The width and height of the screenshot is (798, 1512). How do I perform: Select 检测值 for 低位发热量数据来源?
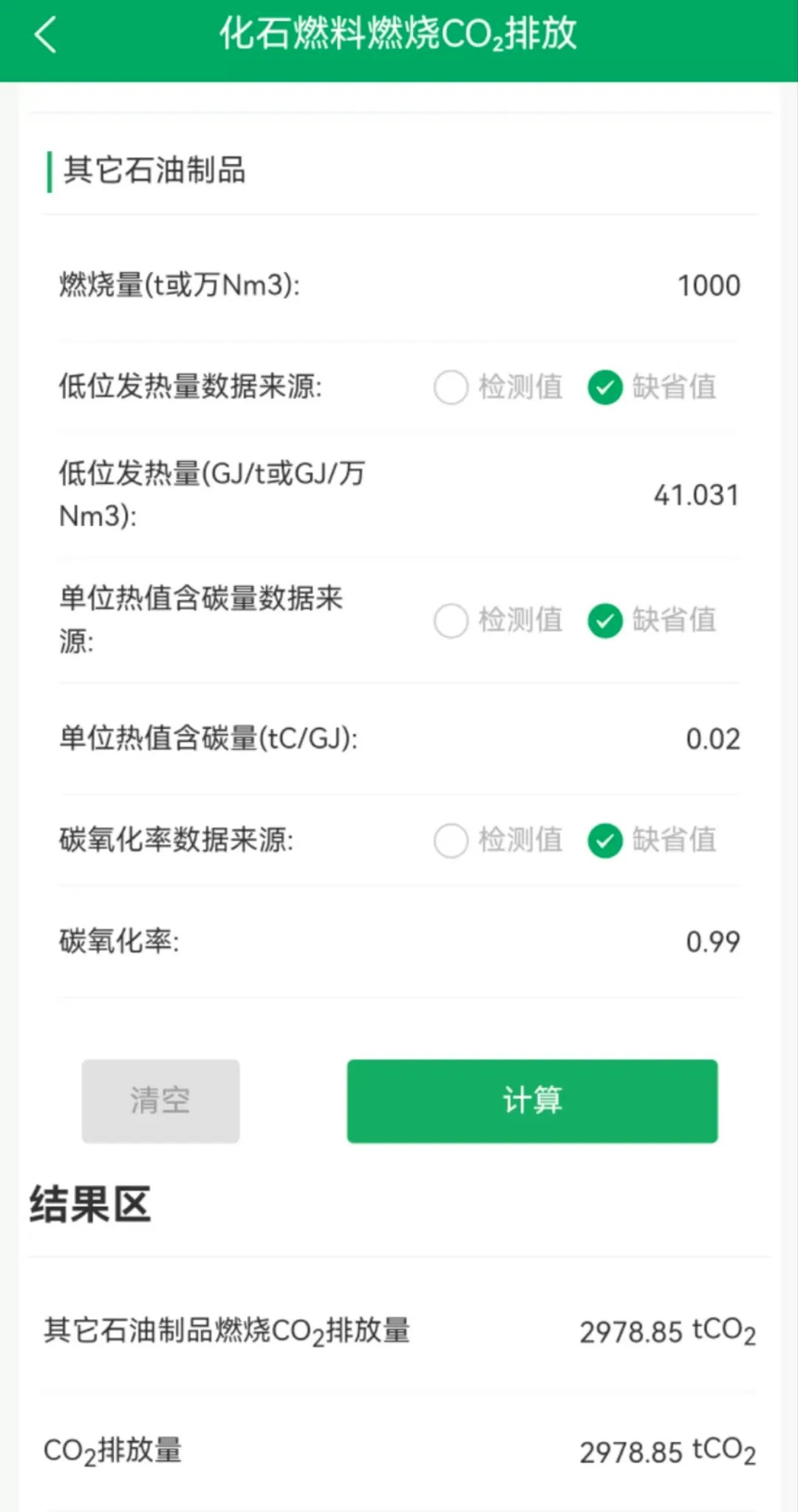(451, 387)
